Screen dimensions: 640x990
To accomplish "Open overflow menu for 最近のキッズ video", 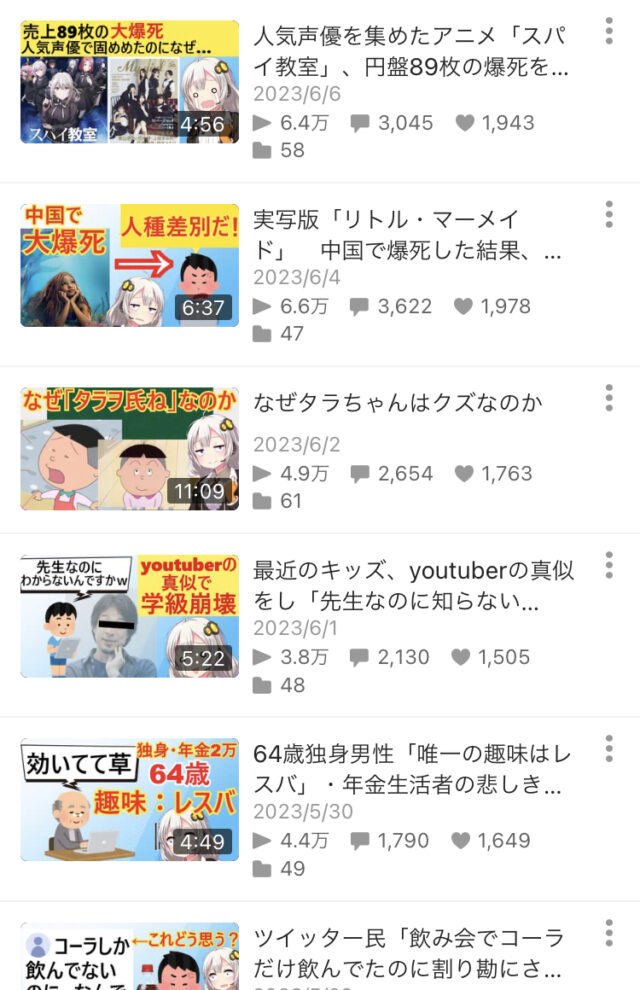I will pyautogui.click(x=608, y=566).
